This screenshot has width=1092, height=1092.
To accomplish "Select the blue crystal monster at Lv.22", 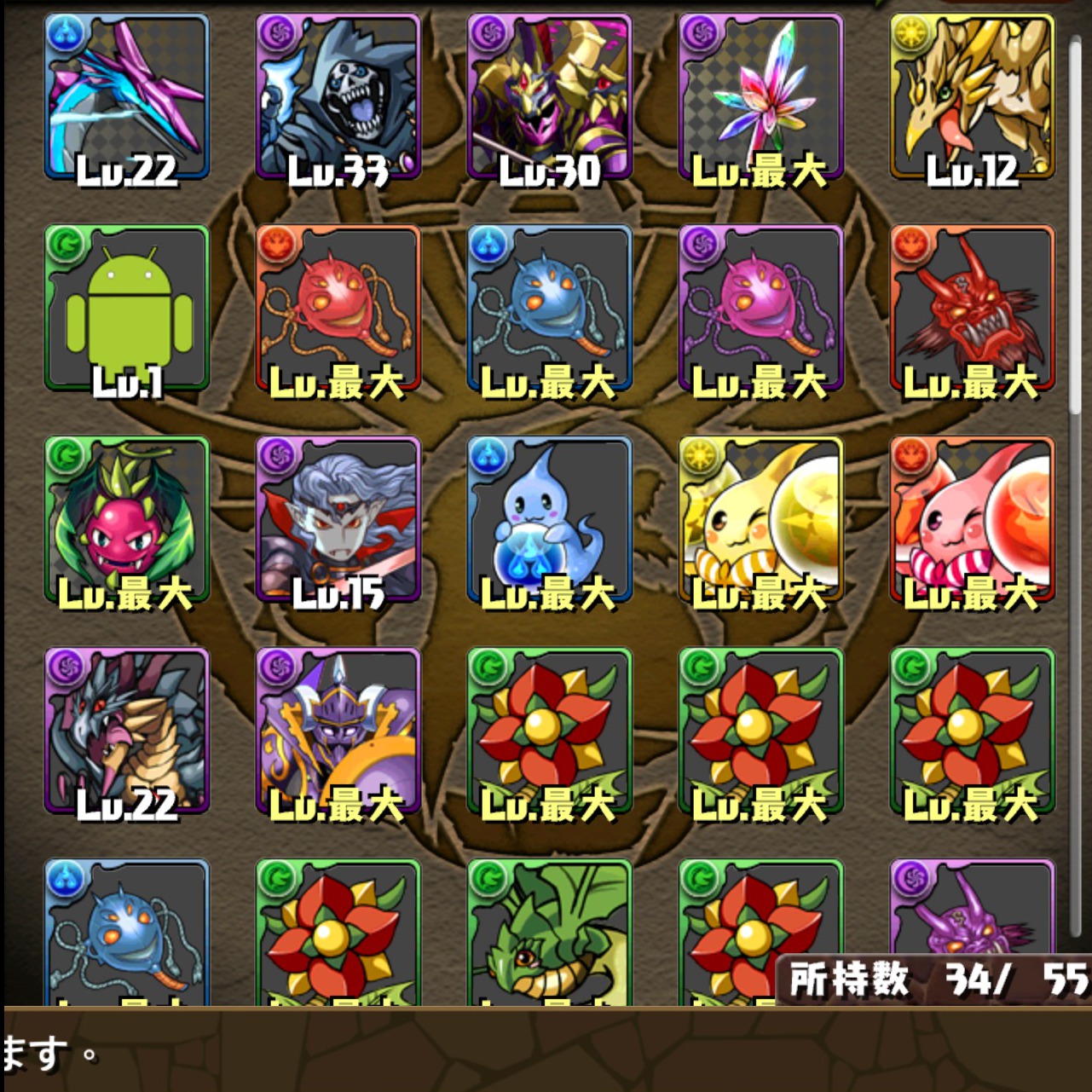I will pyautogui.click(x=127, y=97).
